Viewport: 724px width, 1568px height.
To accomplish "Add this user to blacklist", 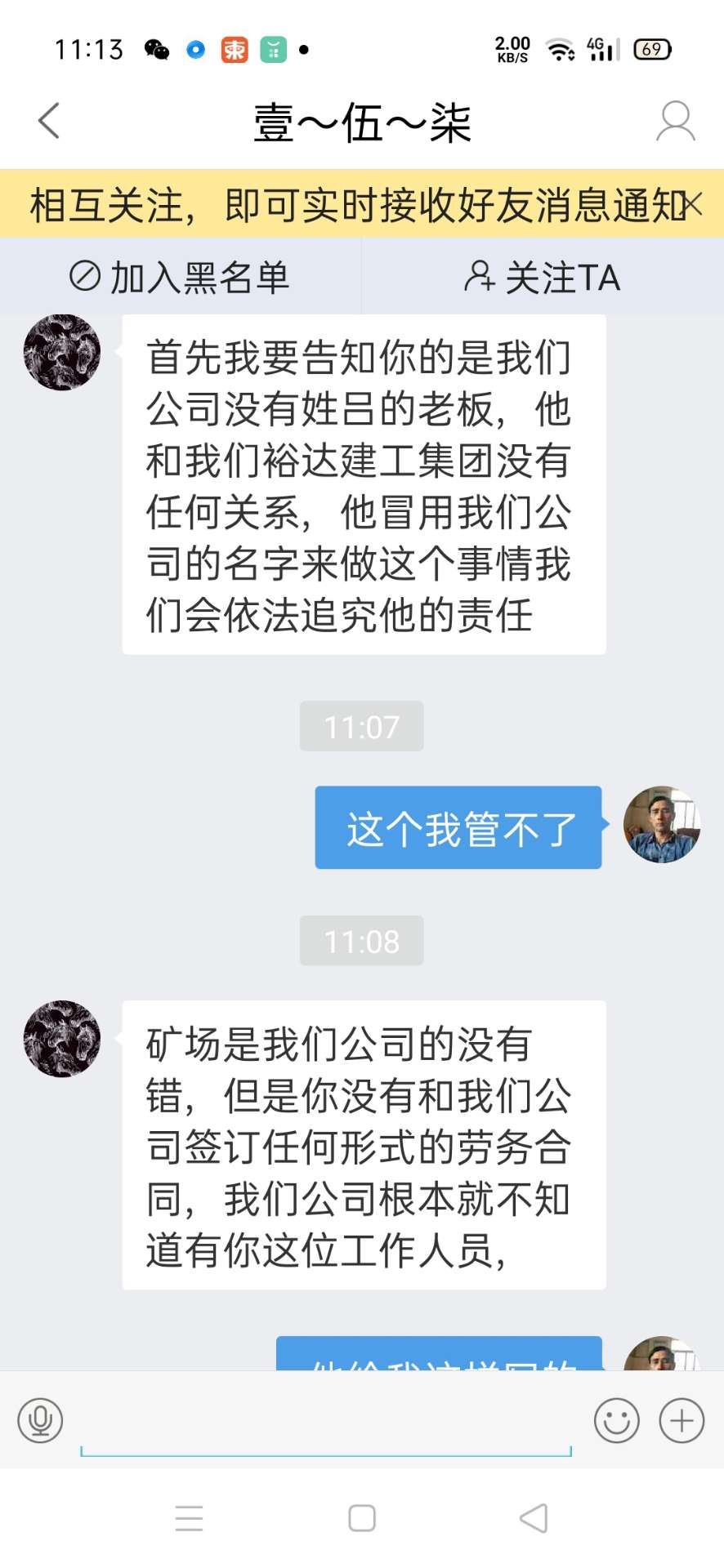I will tap(180, 277).
